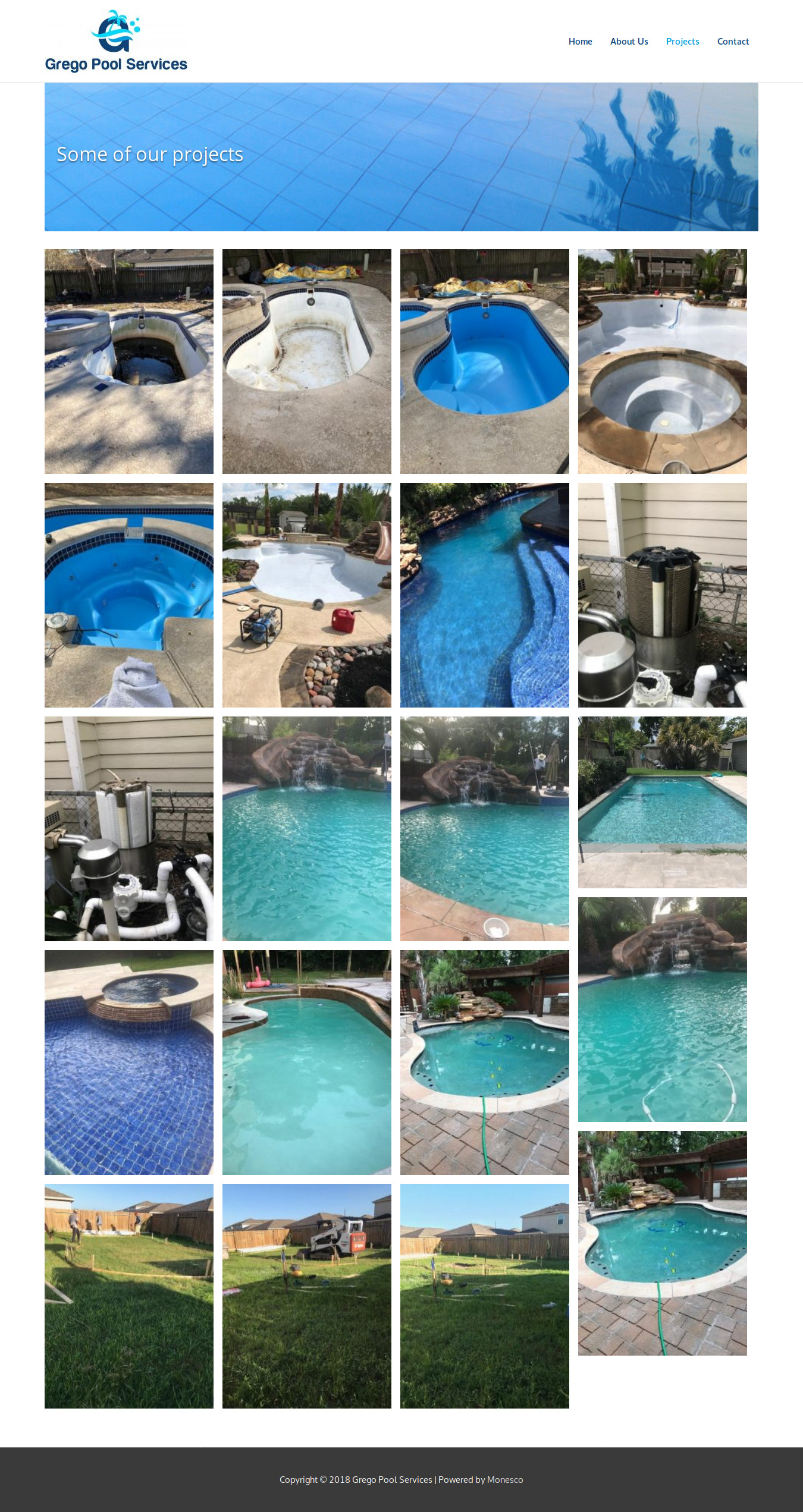Image resolution: width=803 pixels, height=1512 pixels.
Task: Go to the About Us page
Action: [629, 42]
